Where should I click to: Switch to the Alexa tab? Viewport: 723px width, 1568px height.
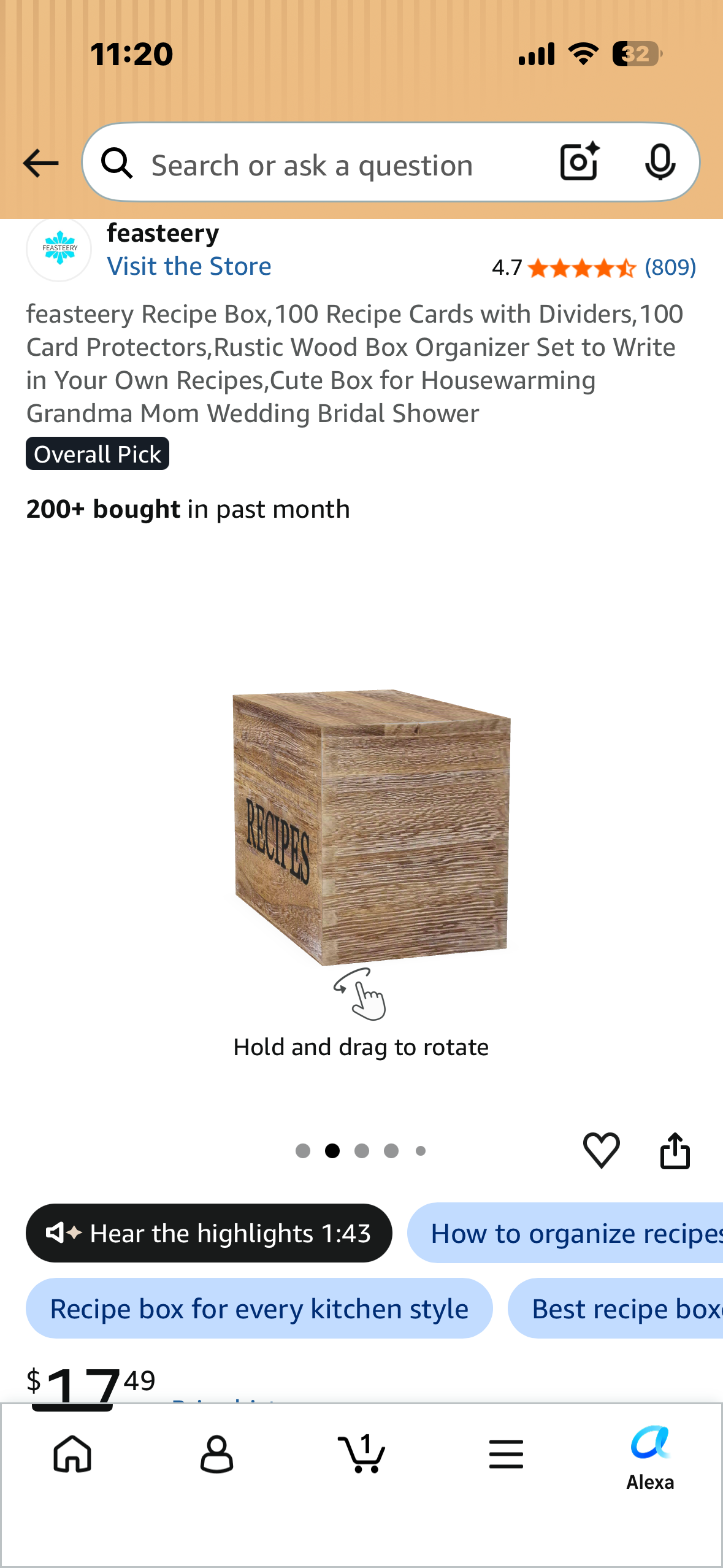(650, 1458)
